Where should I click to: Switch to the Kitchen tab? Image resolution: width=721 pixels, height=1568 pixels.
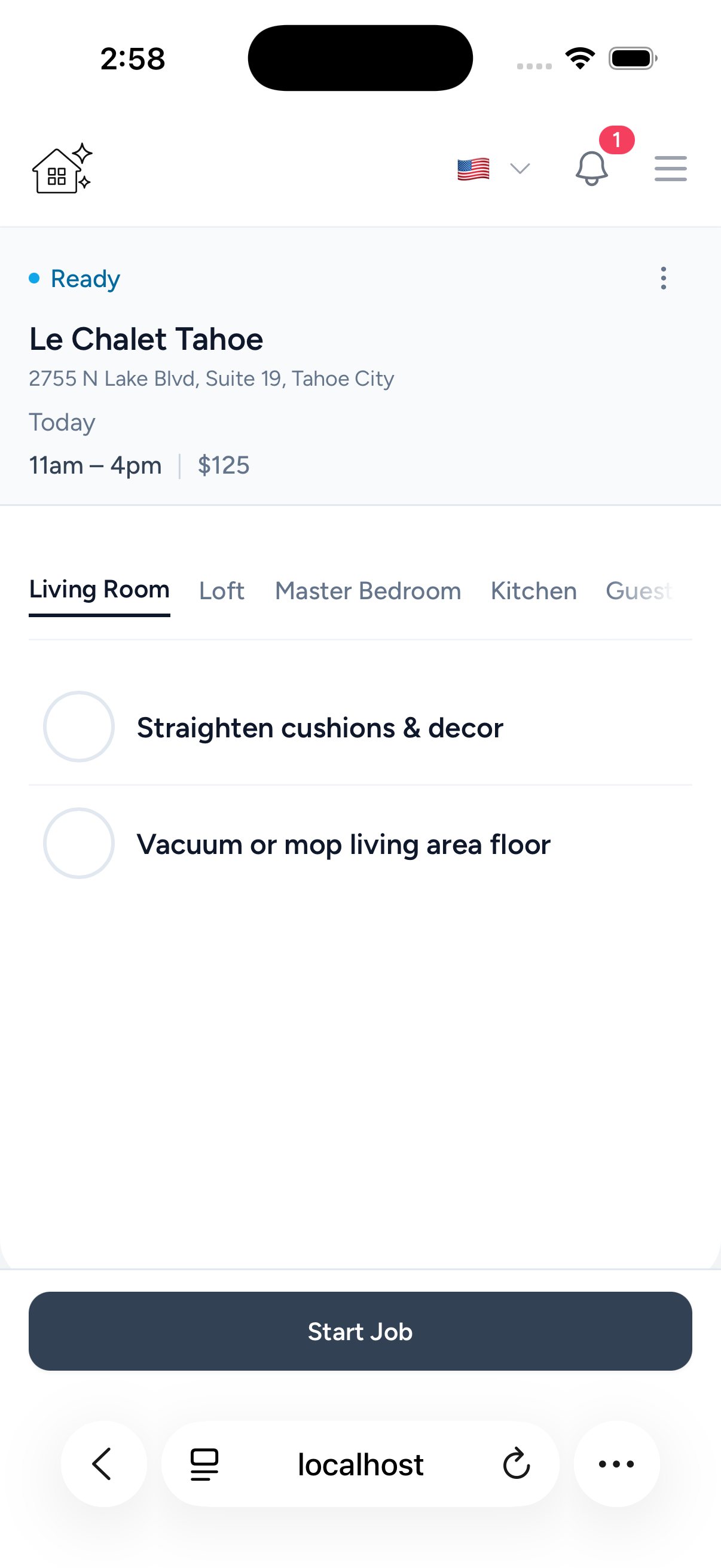click(533, 591)
